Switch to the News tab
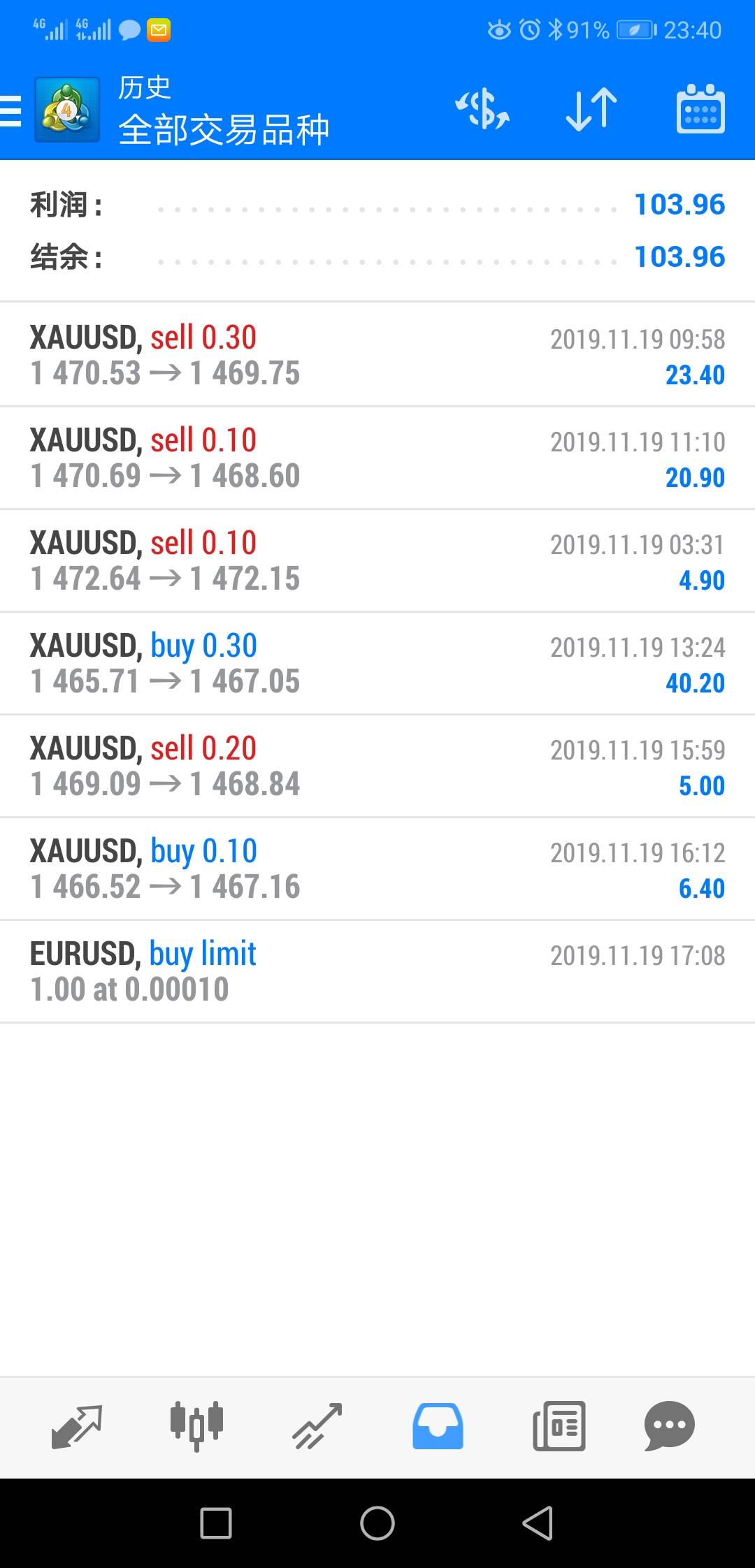This screenshot has height=1568, width=755. click(x=559, y=1425)
